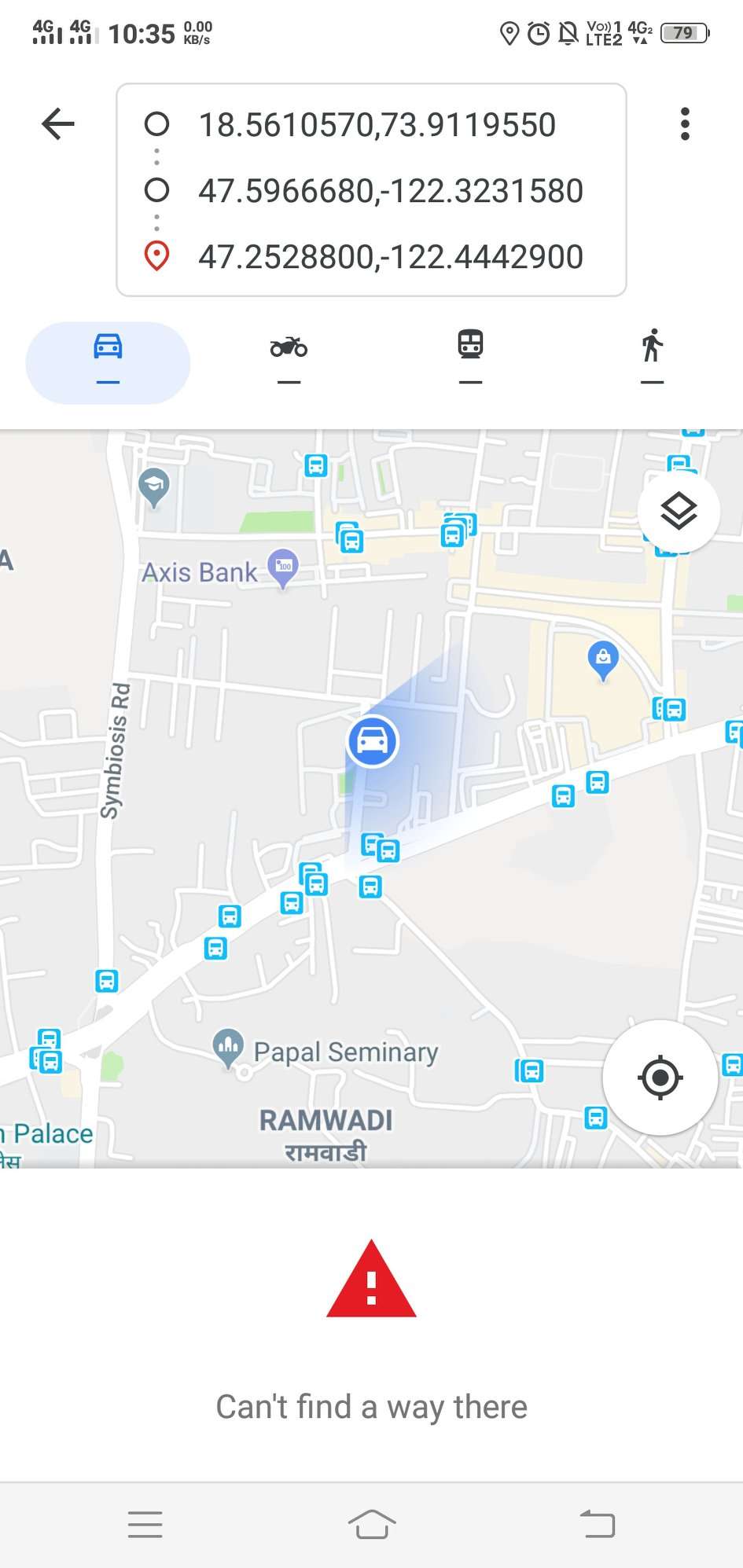Open the three-dot overflow menu

pyautogui.click(x=685, y=124)
